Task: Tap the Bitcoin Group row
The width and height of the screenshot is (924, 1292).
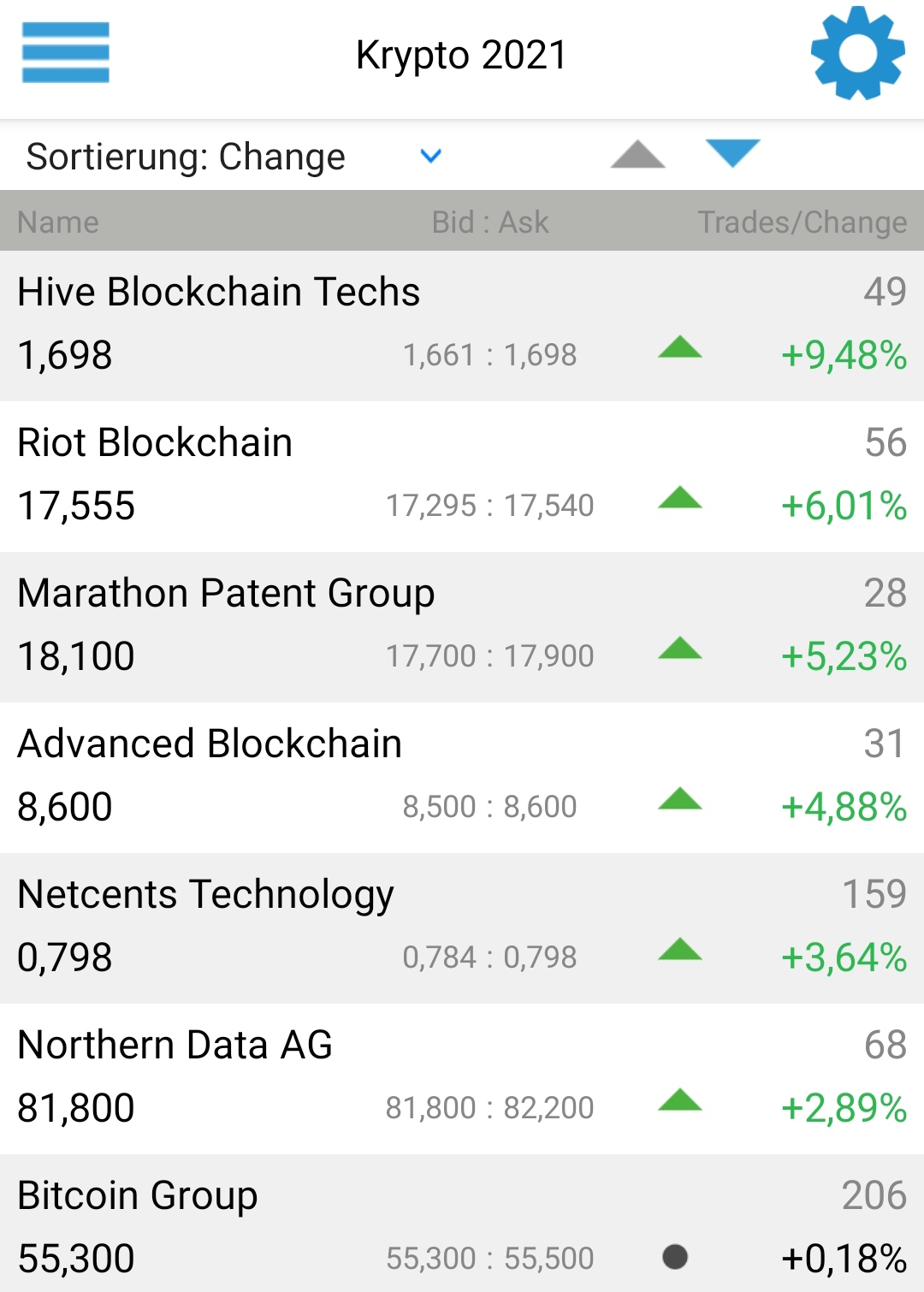Action: click(x=462, y=1225)
